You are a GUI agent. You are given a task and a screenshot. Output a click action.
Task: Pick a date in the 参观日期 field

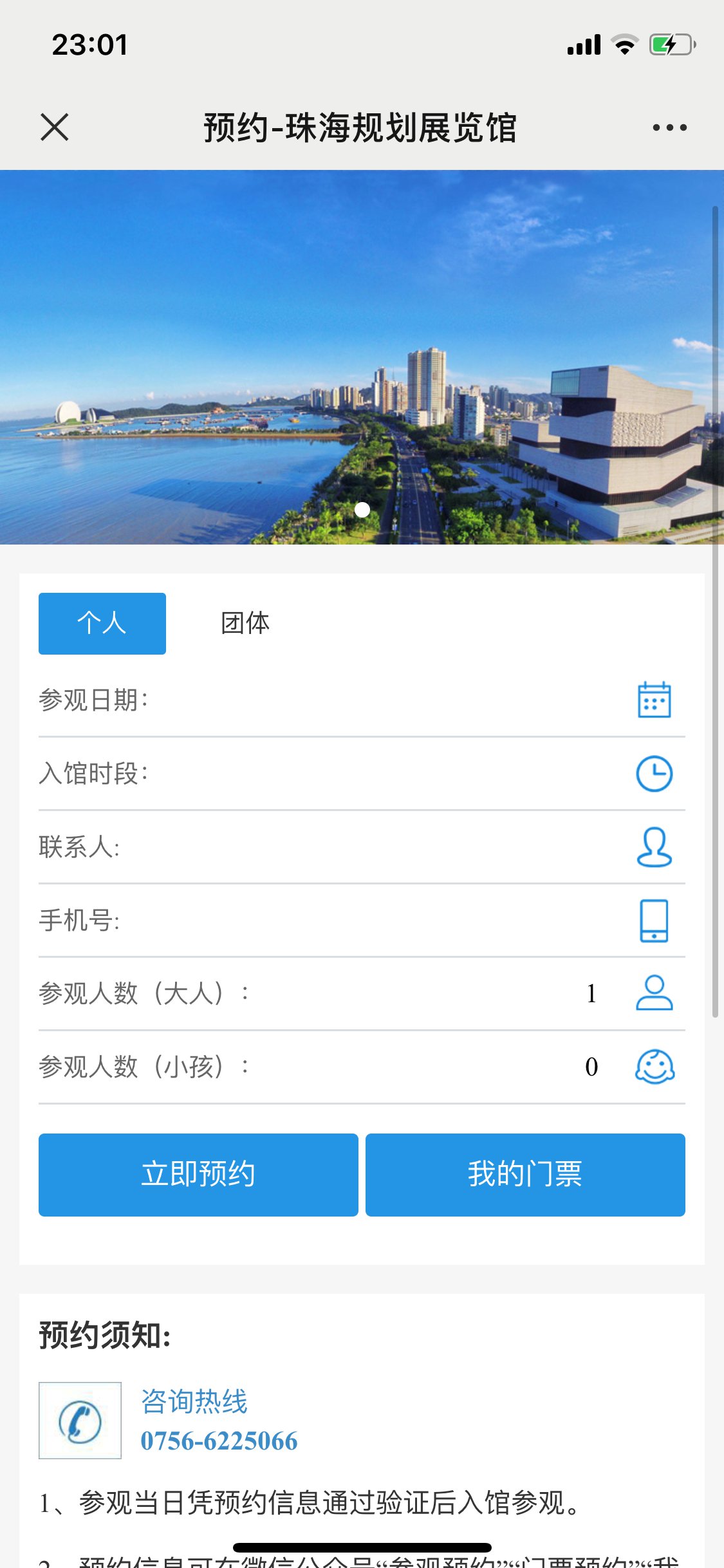coord(386,700)
